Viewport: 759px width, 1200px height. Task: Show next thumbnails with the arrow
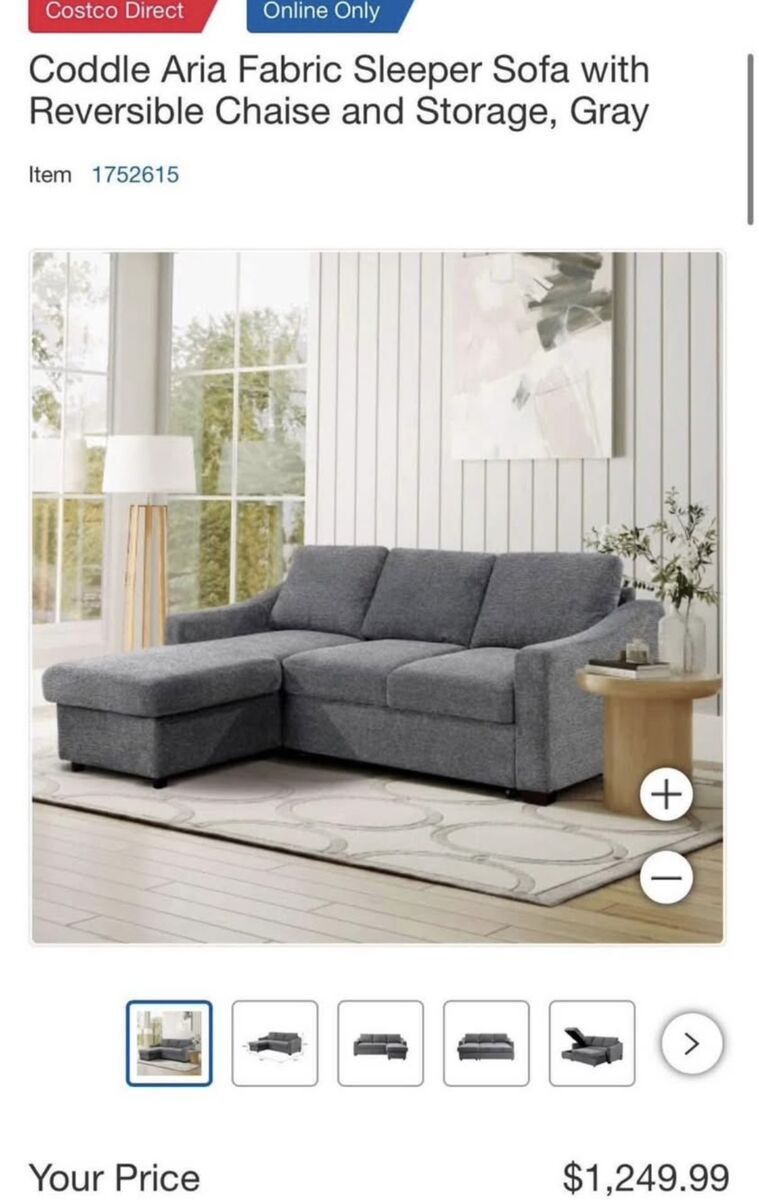coord(692,1044)
